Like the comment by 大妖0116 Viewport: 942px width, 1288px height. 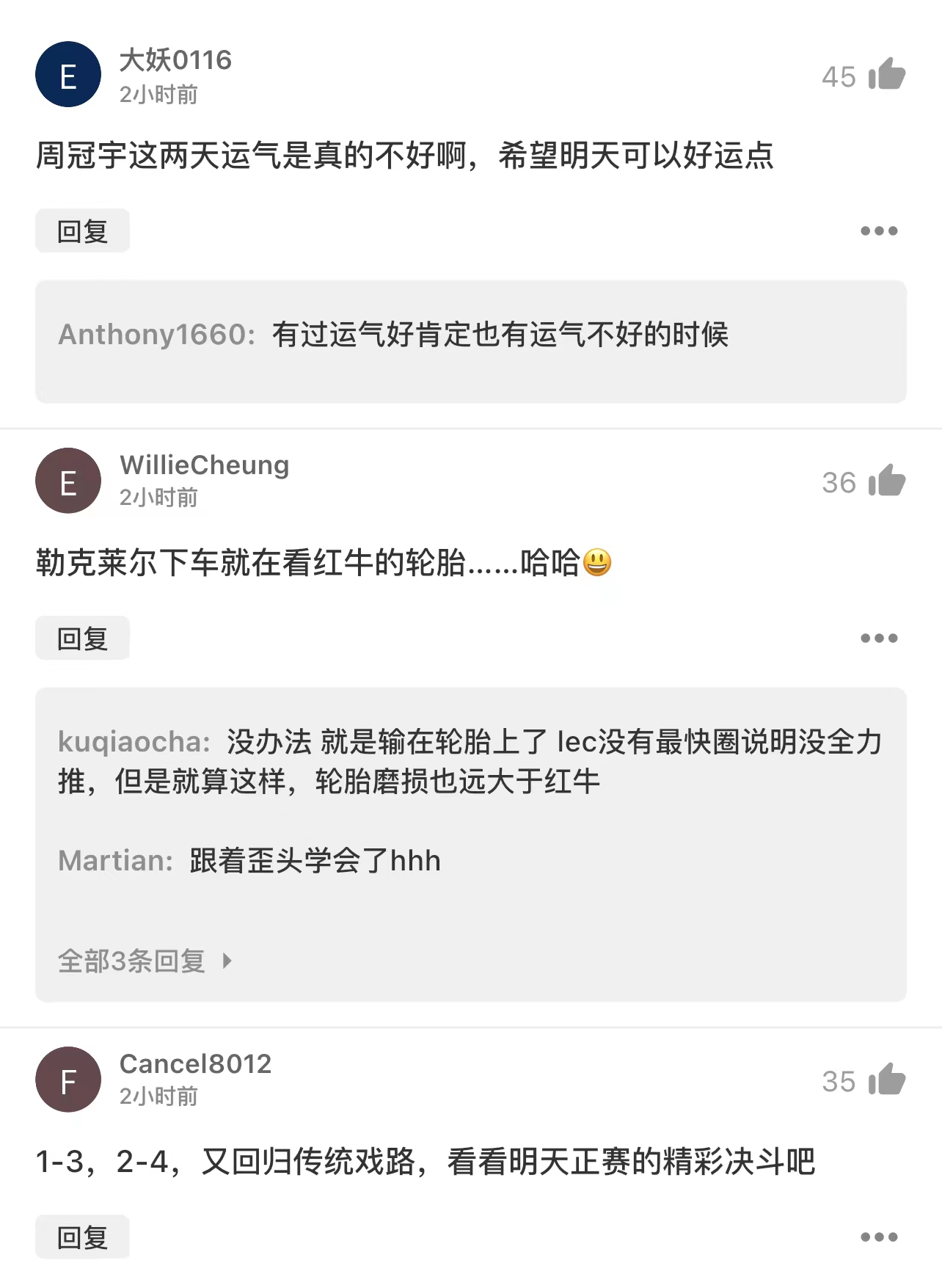[x=886, y=75]
